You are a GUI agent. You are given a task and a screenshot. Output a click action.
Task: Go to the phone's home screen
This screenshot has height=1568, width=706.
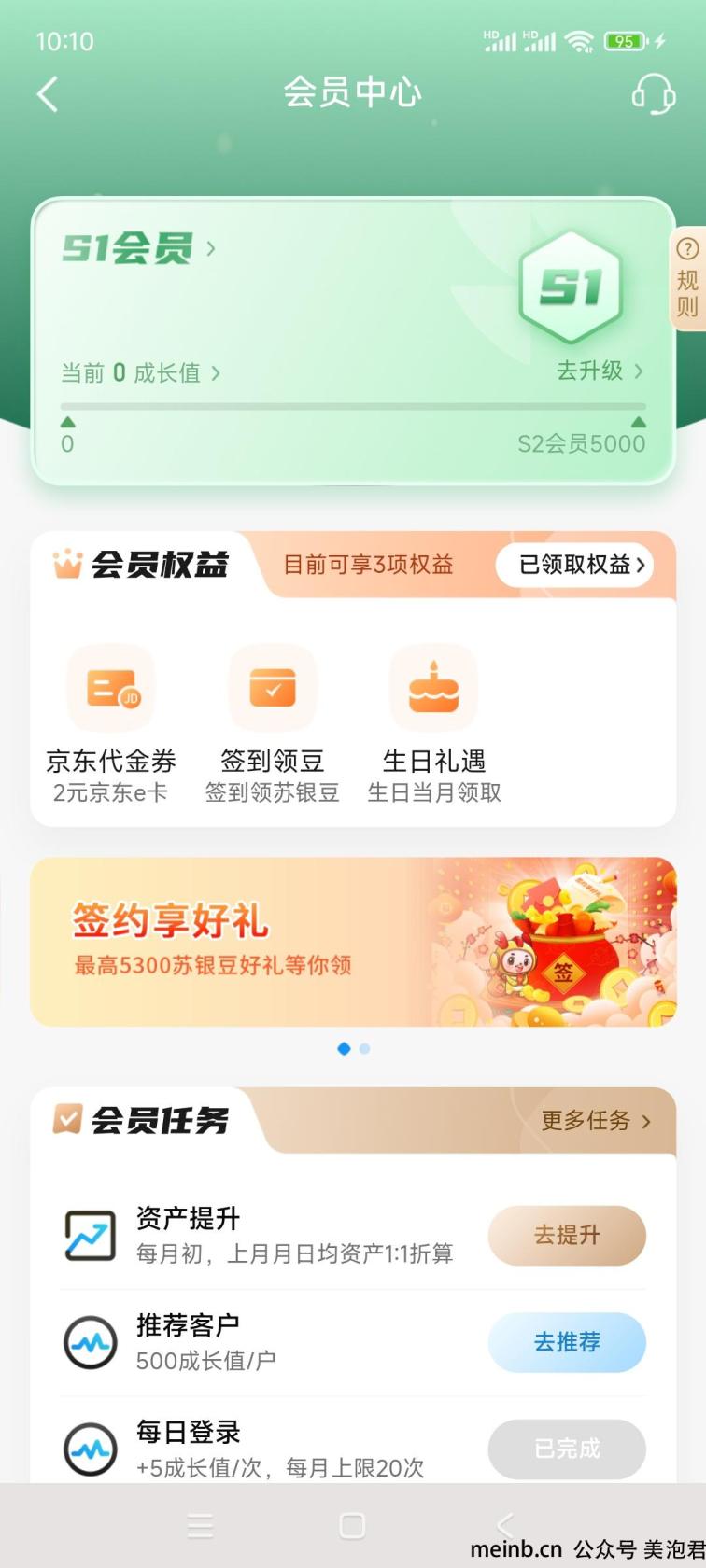pos(352,1526)
